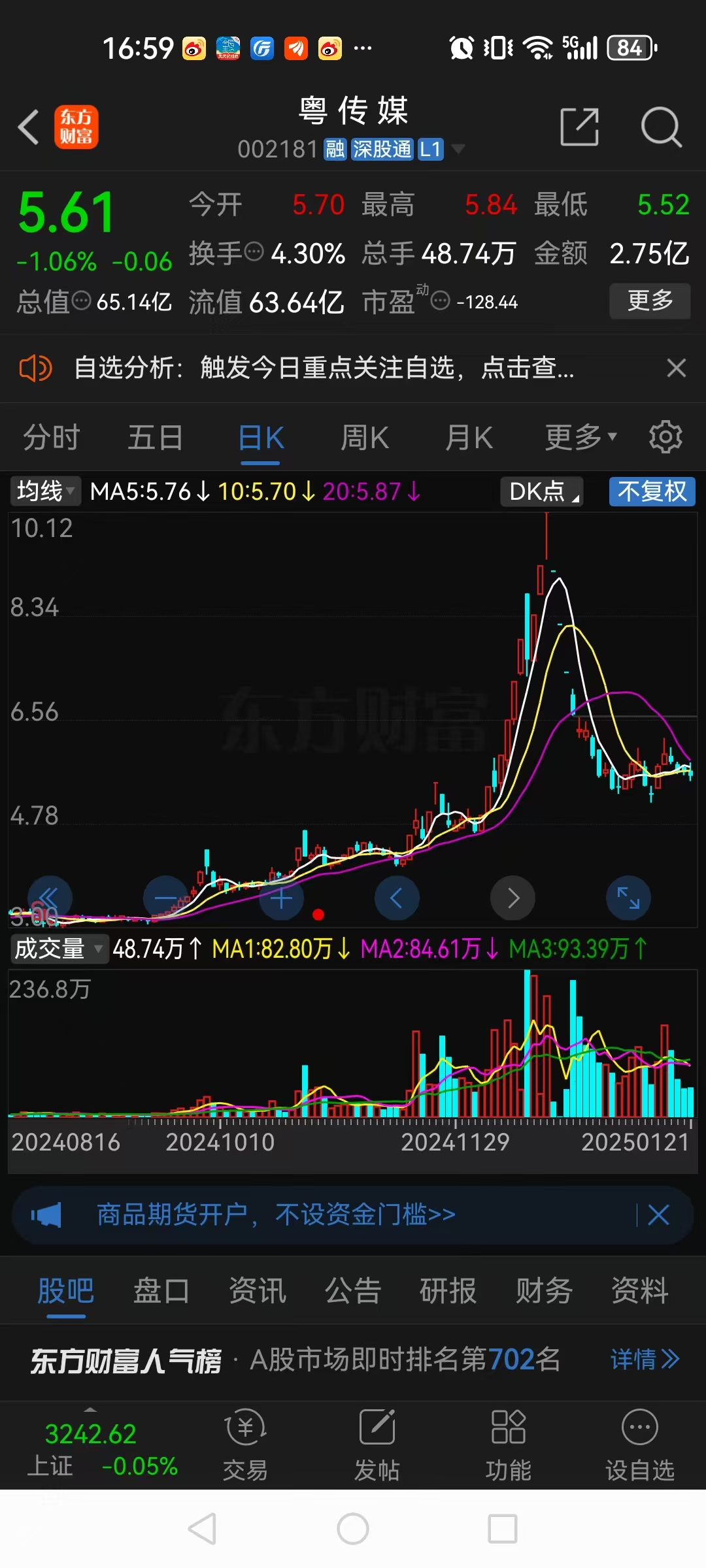
Task: Toggle the DK点 indicator on chart
Action: pos(541,492)
